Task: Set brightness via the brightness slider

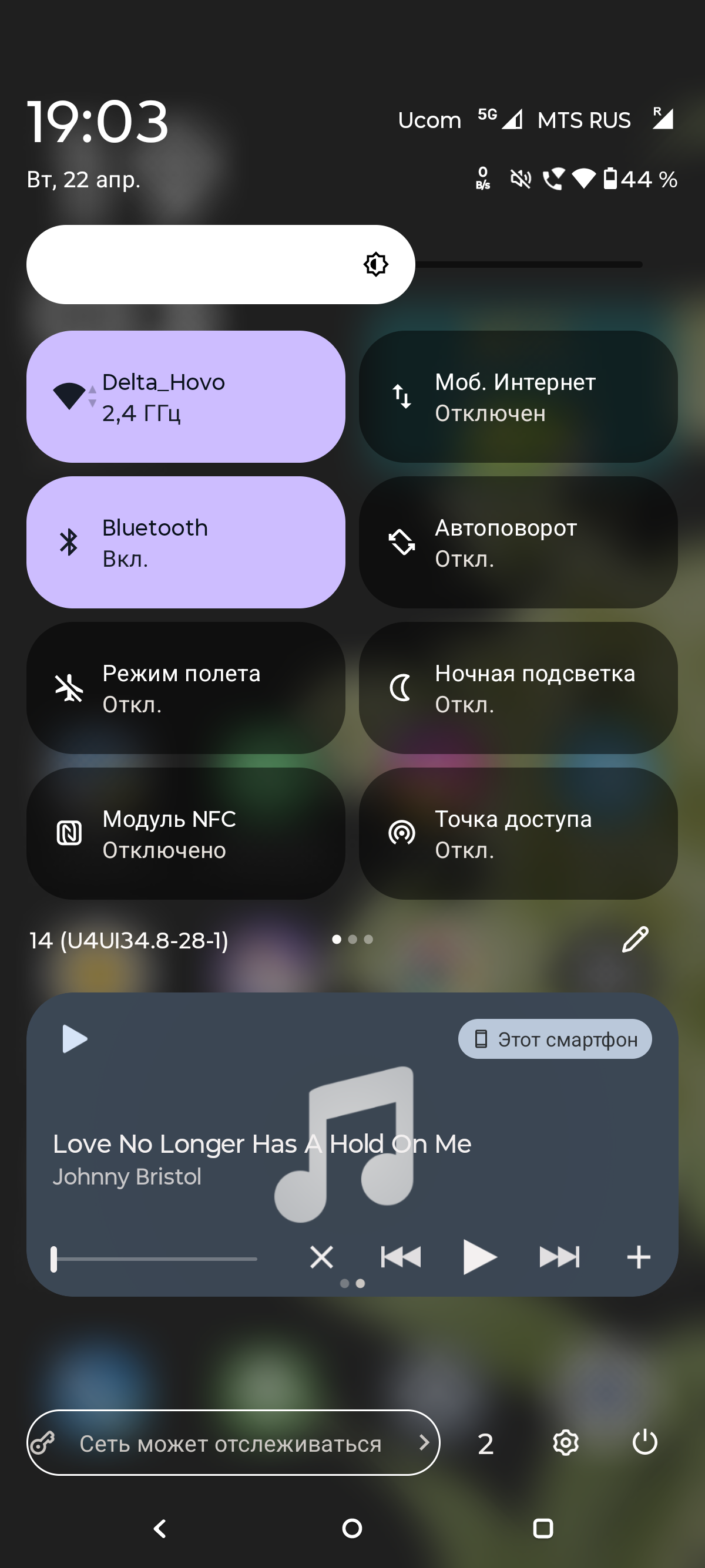Action: tap(334, 265)
